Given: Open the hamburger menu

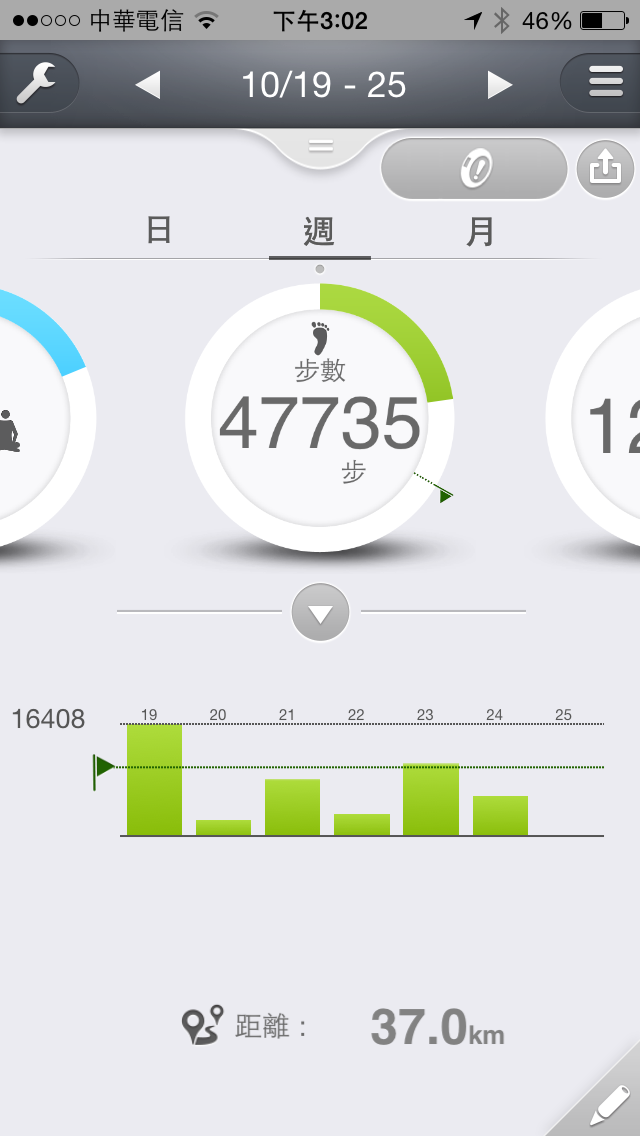Looking at the screenshot, I should 604,83.
